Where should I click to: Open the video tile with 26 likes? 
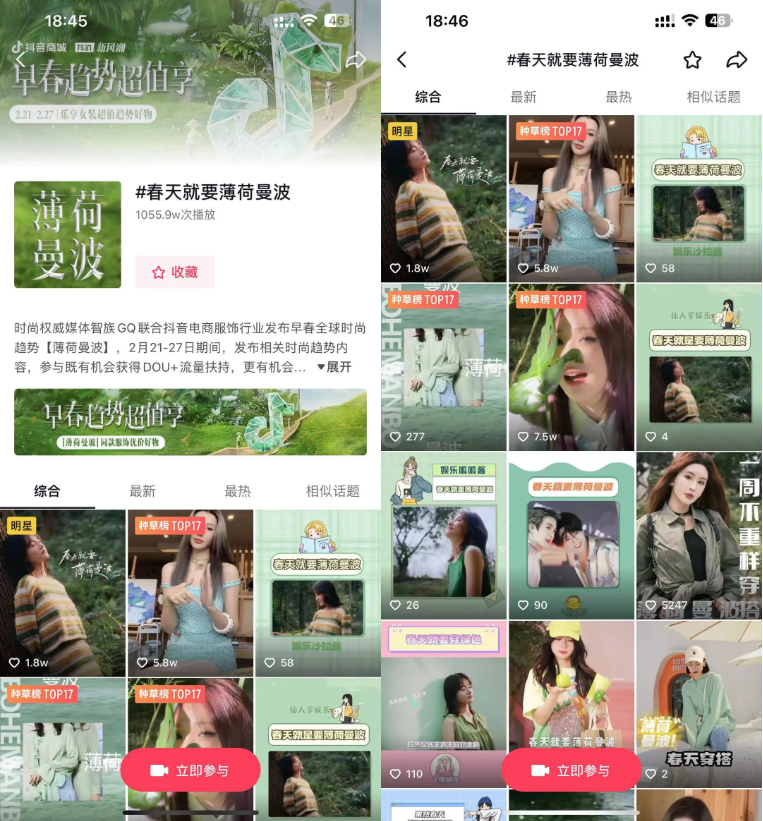(444, 535)
